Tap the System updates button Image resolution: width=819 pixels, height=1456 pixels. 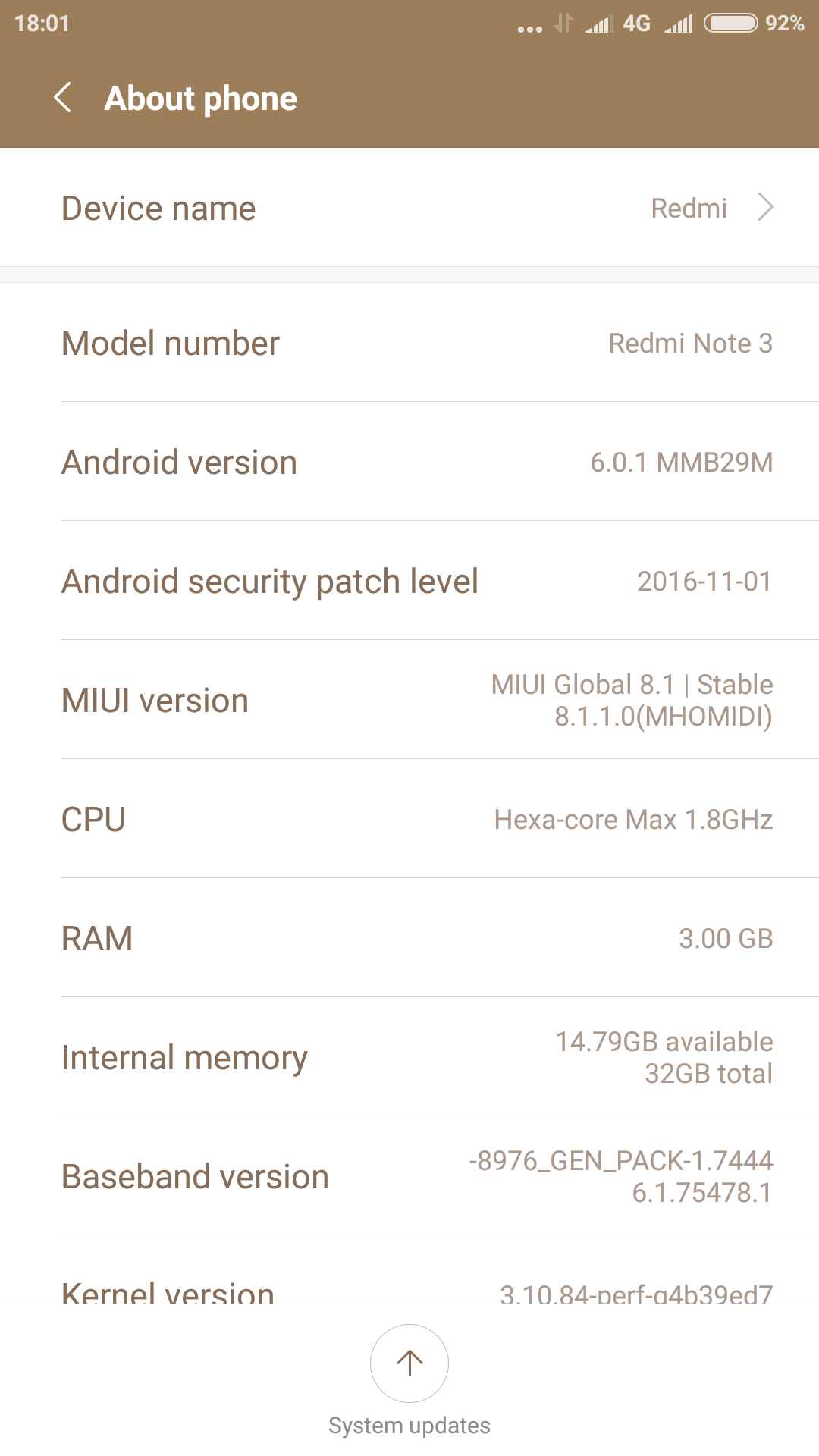[x=409, y=1364]
